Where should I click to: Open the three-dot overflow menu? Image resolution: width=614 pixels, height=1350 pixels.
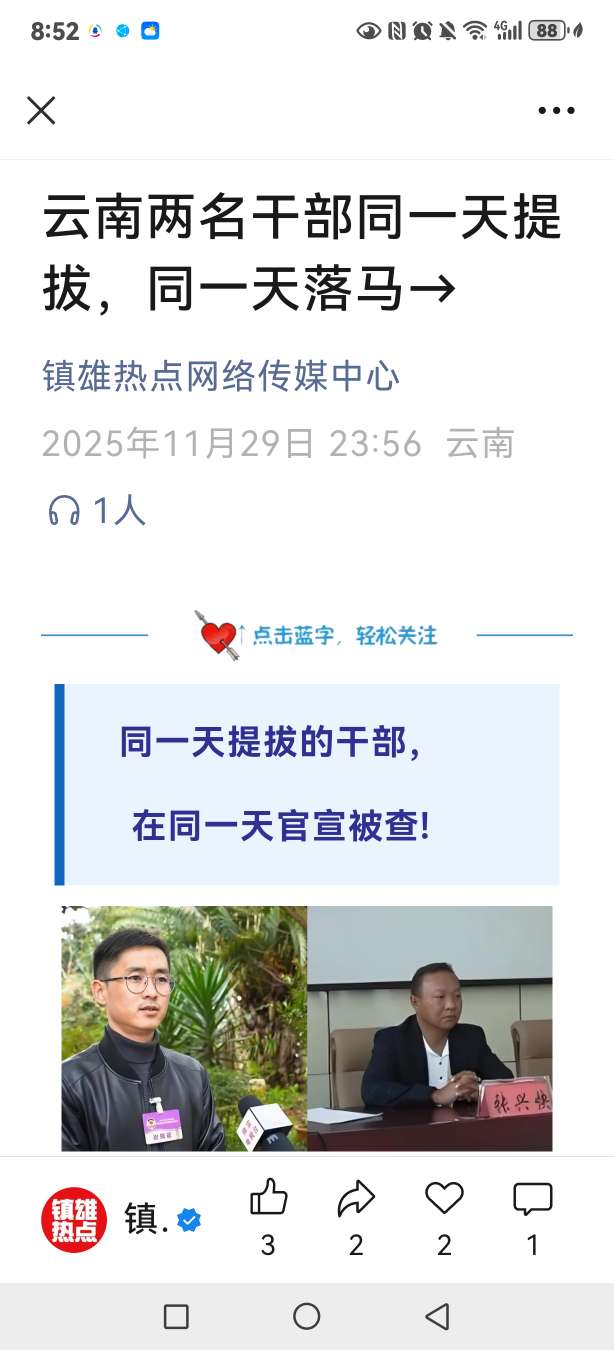tap(556, 110)
